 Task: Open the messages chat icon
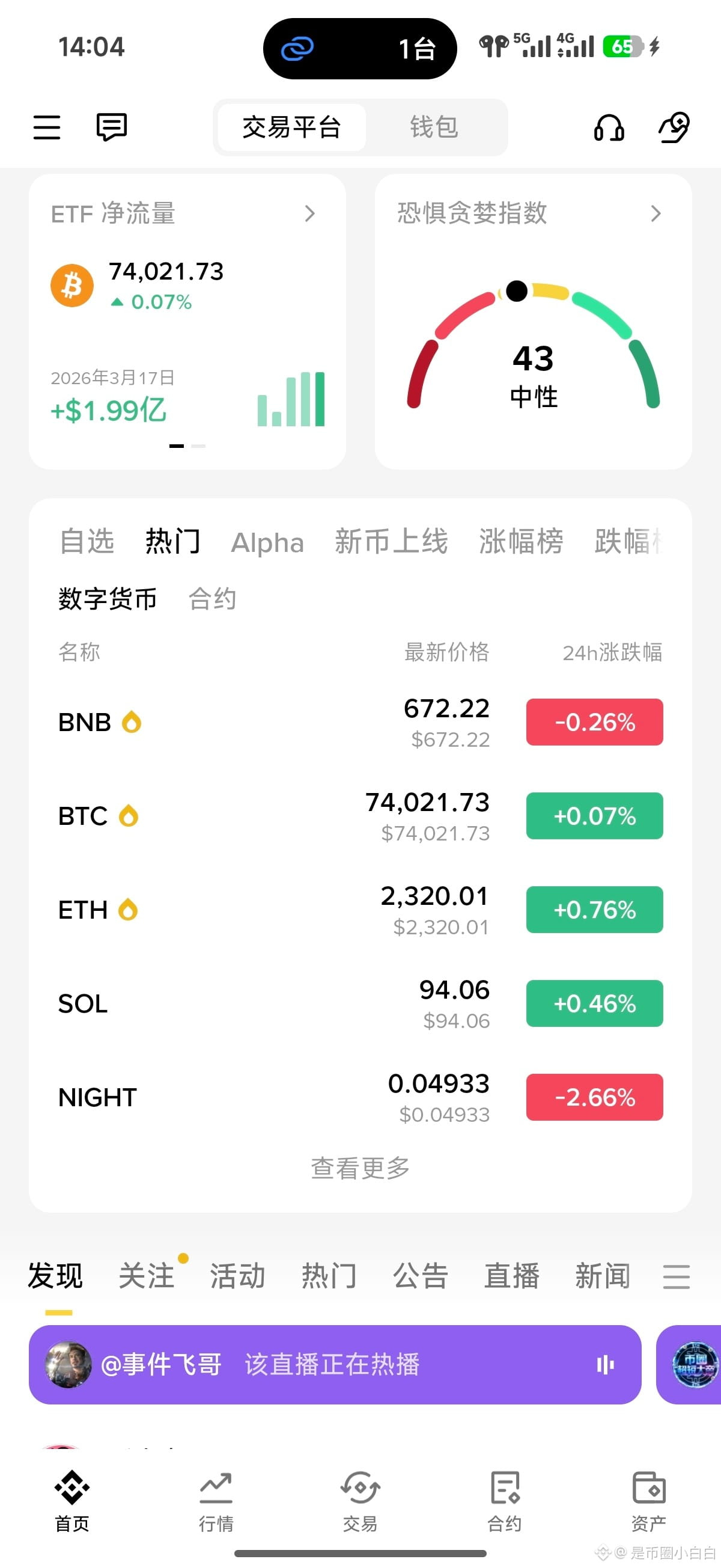pyautogui.click(x=111, y=127)
